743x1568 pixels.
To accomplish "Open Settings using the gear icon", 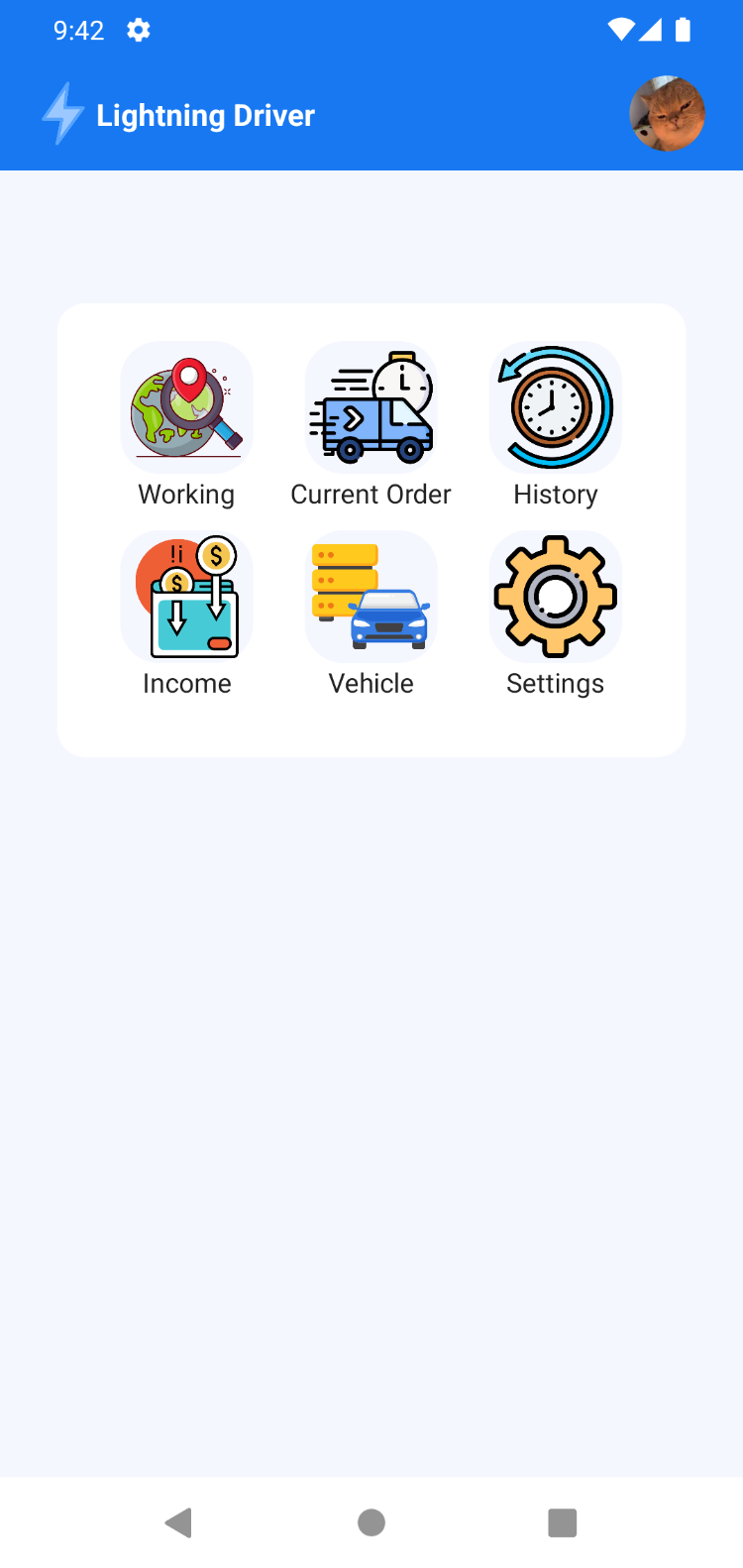I will coord(555,595).
